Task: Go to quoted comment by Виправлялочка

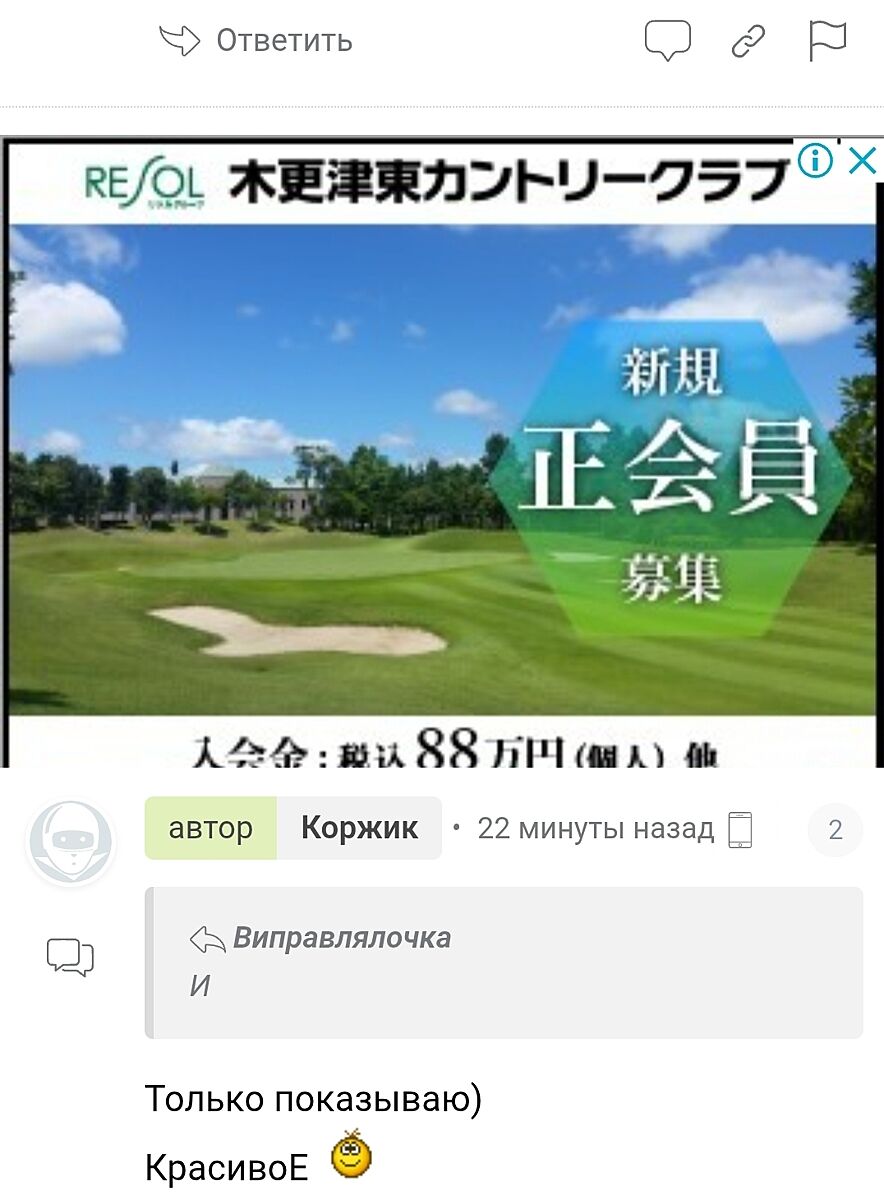Action: 341,938
